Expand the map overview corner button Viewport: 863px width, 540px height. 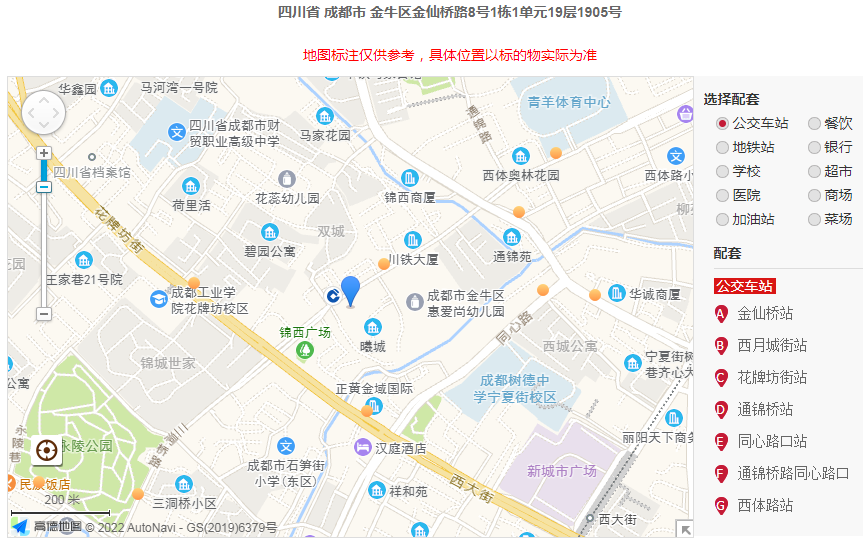click(685, 530)
